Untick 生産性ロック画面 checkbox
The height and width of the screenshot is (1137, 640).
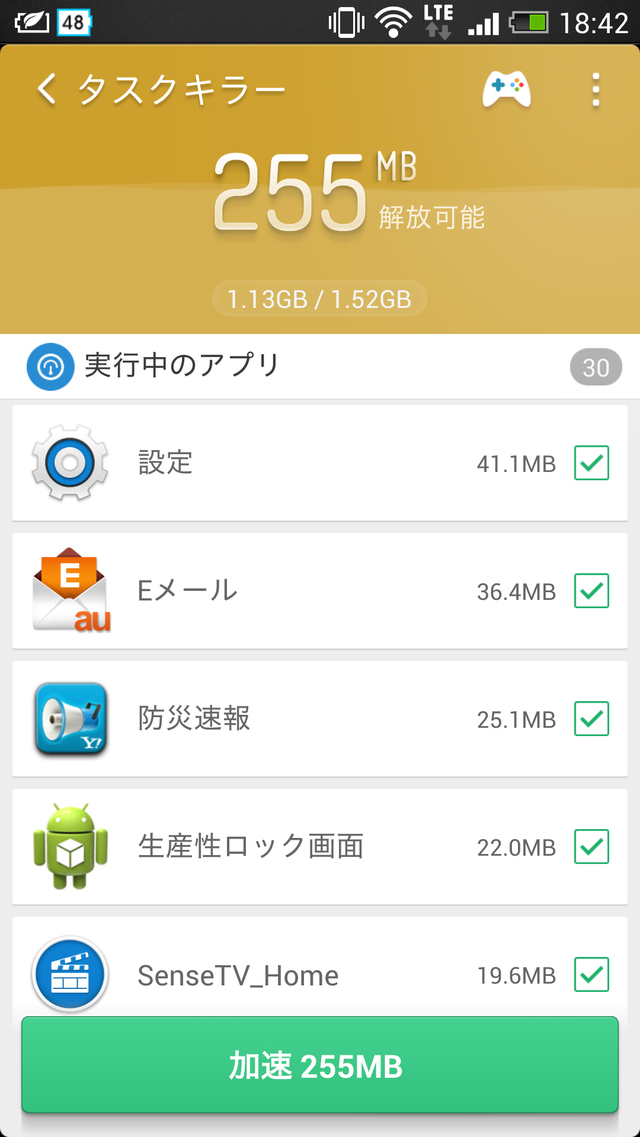point(591,847)
